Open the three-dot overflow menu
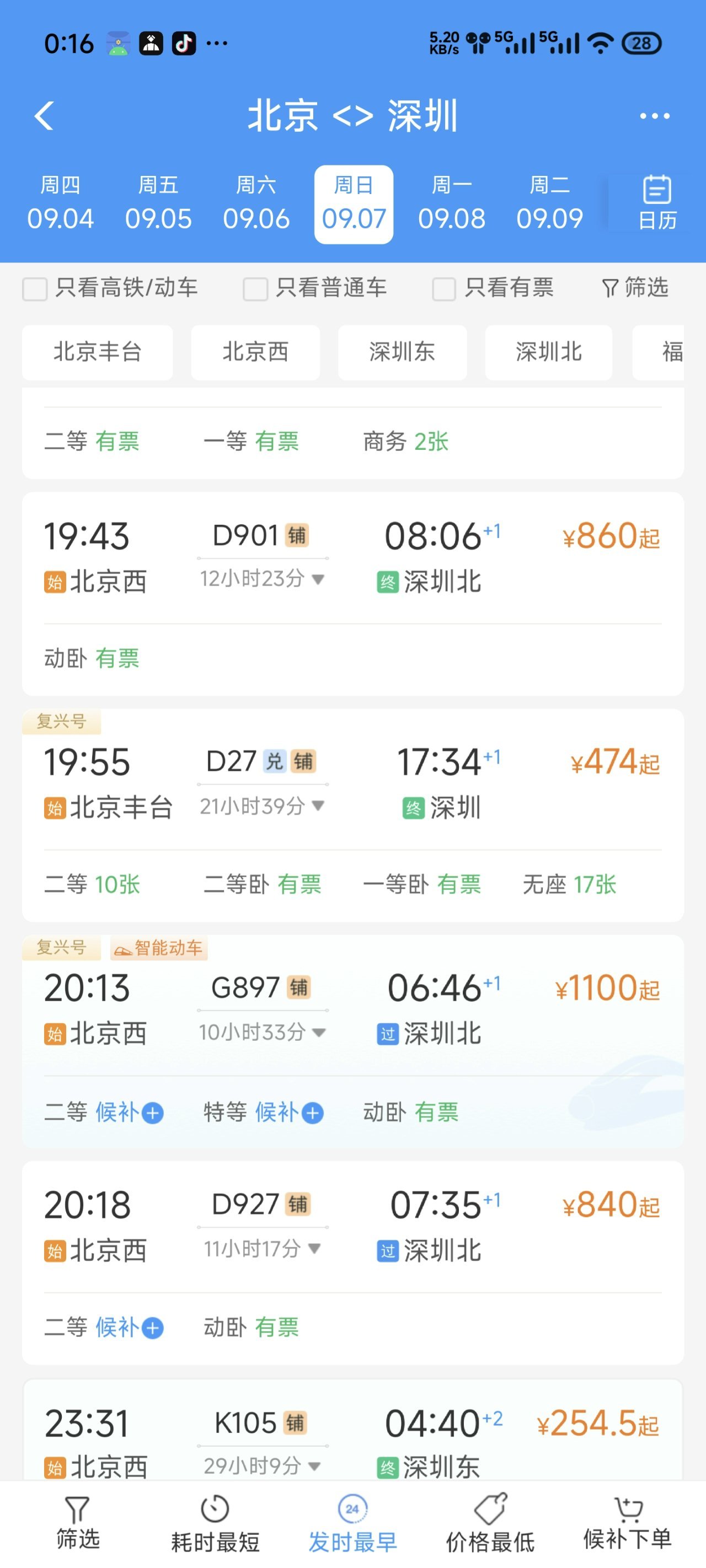Image resolution: width=706 pixels, height=1568 pixels. pos(654,116)
